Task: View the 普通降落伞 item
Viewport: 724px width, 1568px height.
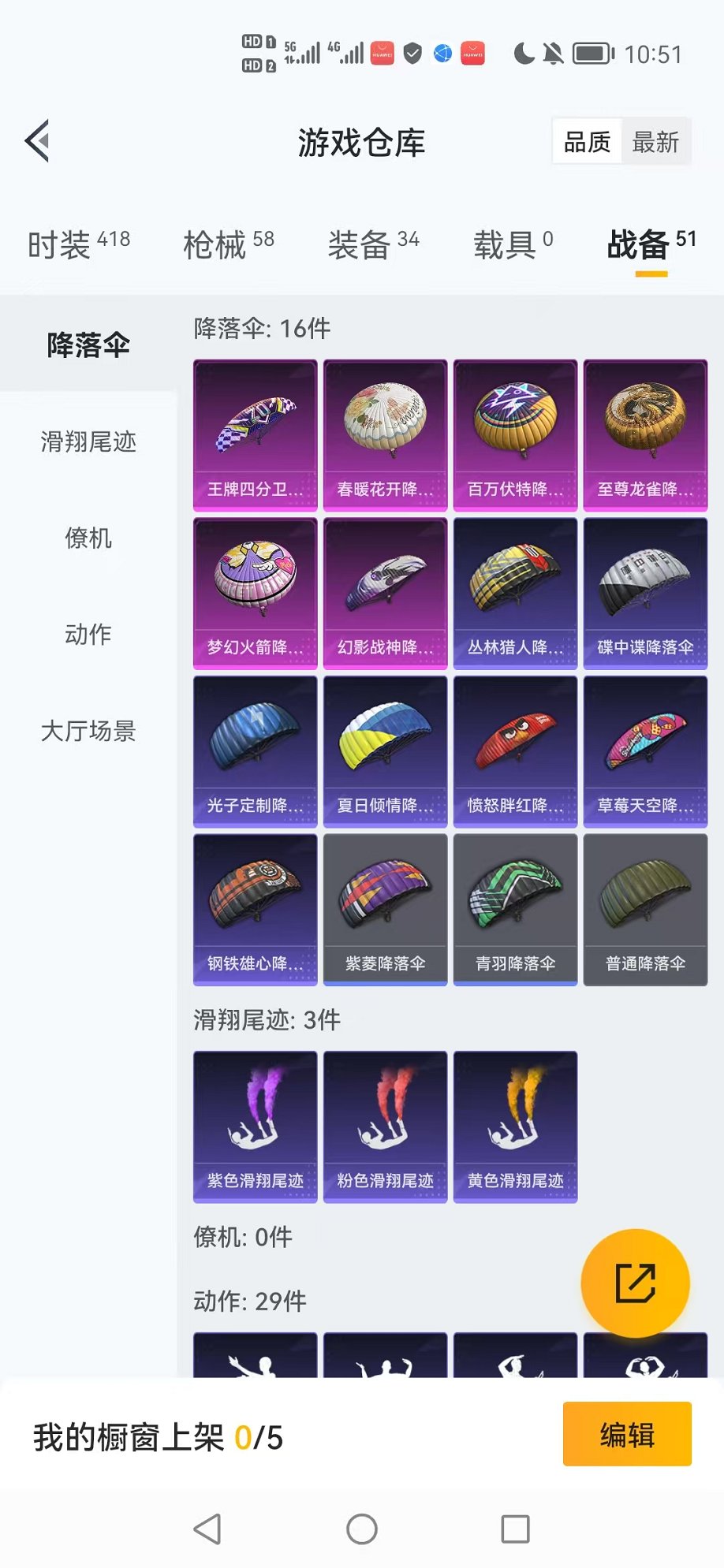Action: click(x=645, y=910)
